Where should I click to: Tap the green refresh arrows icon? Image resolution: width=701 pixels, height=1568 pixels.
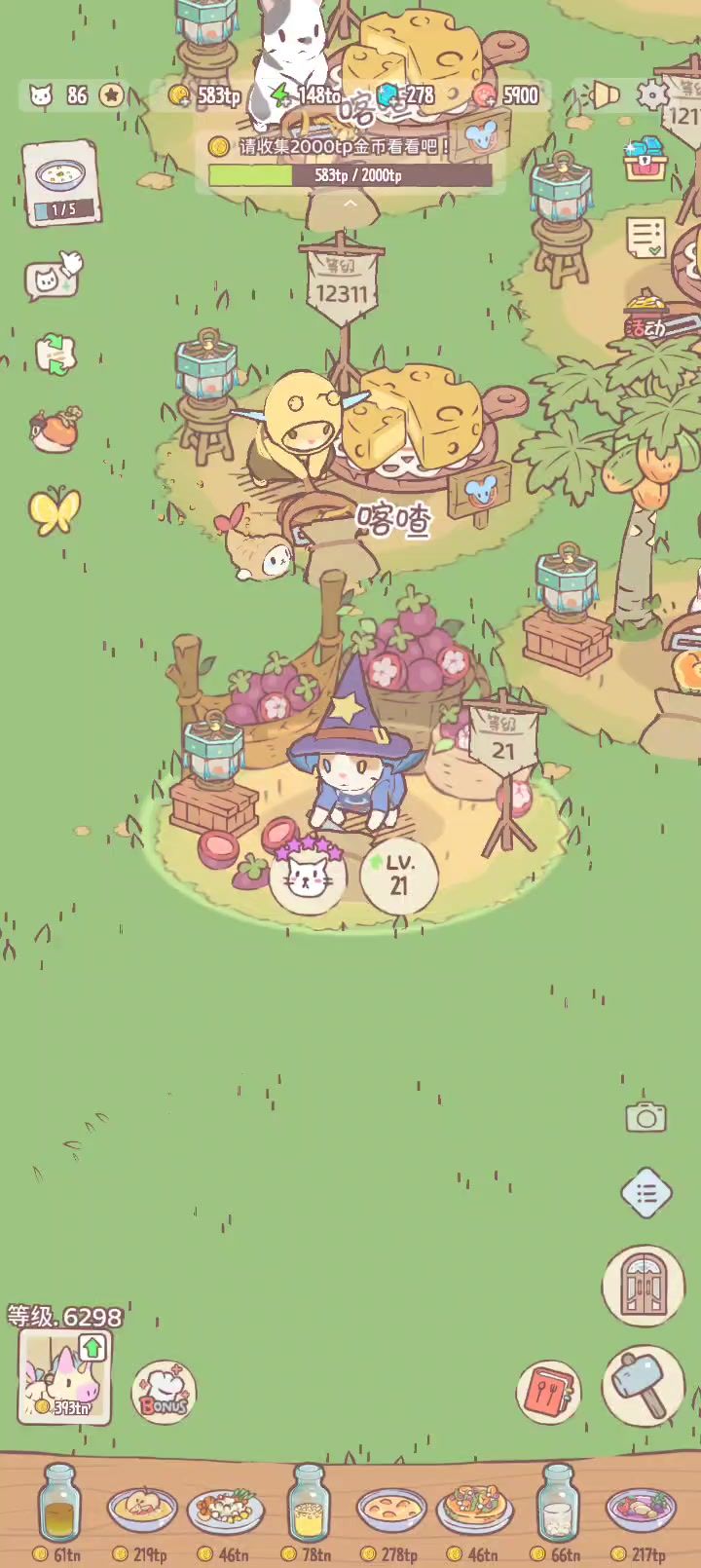click(55, 354)
